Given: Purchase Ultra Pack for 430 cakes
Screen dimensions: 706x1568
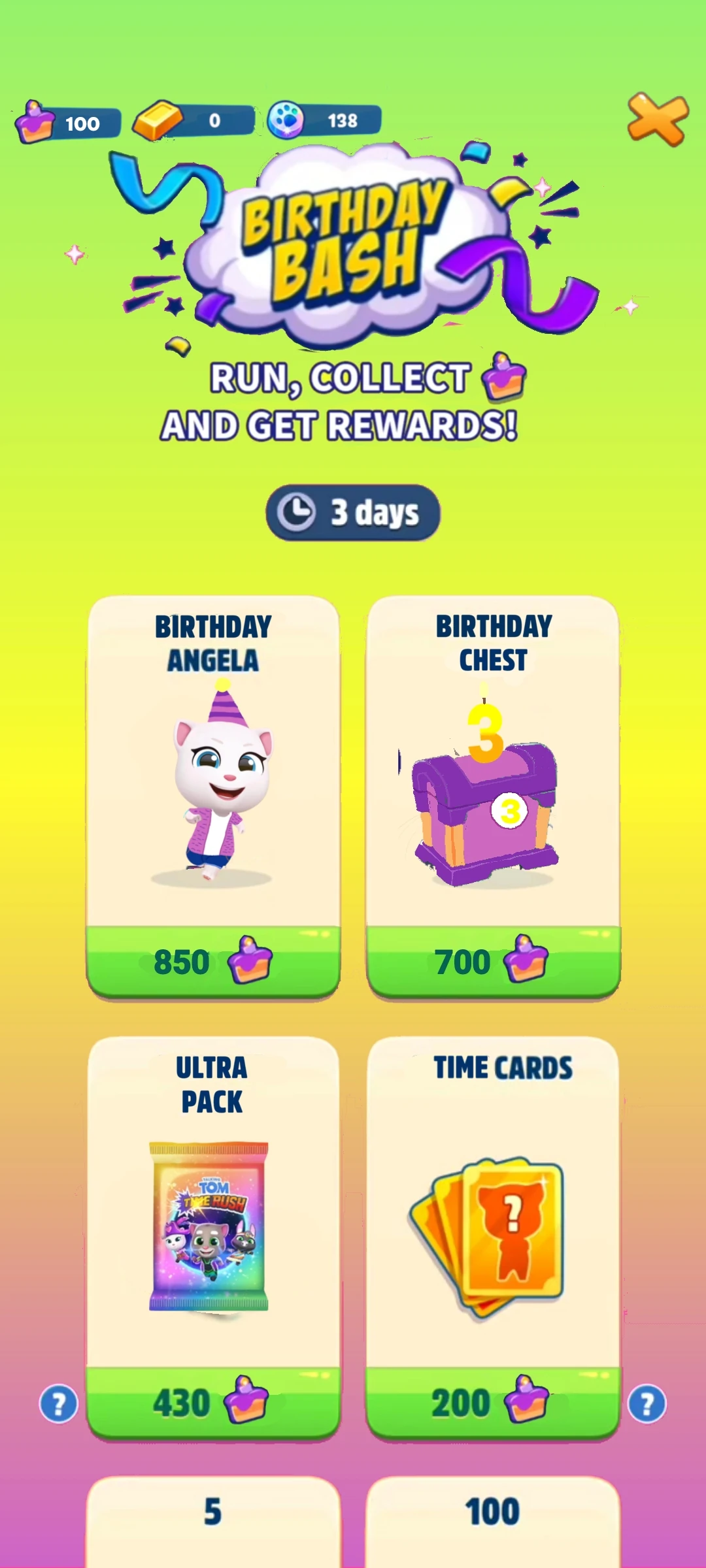Looking at the screenshot, I should 213,1402.
